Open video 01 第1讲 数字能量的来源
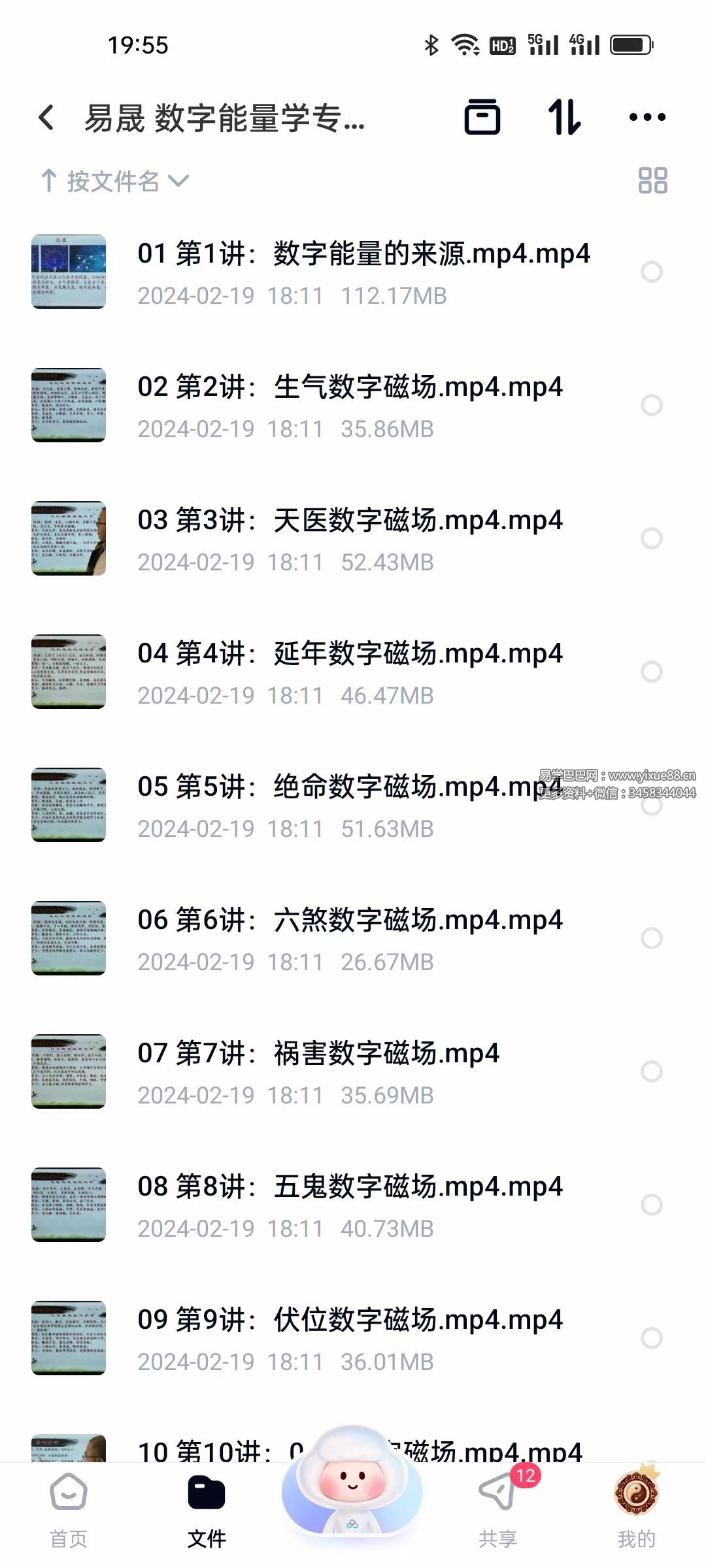Viewport: 706px width, 1568px height. [363, 253]
